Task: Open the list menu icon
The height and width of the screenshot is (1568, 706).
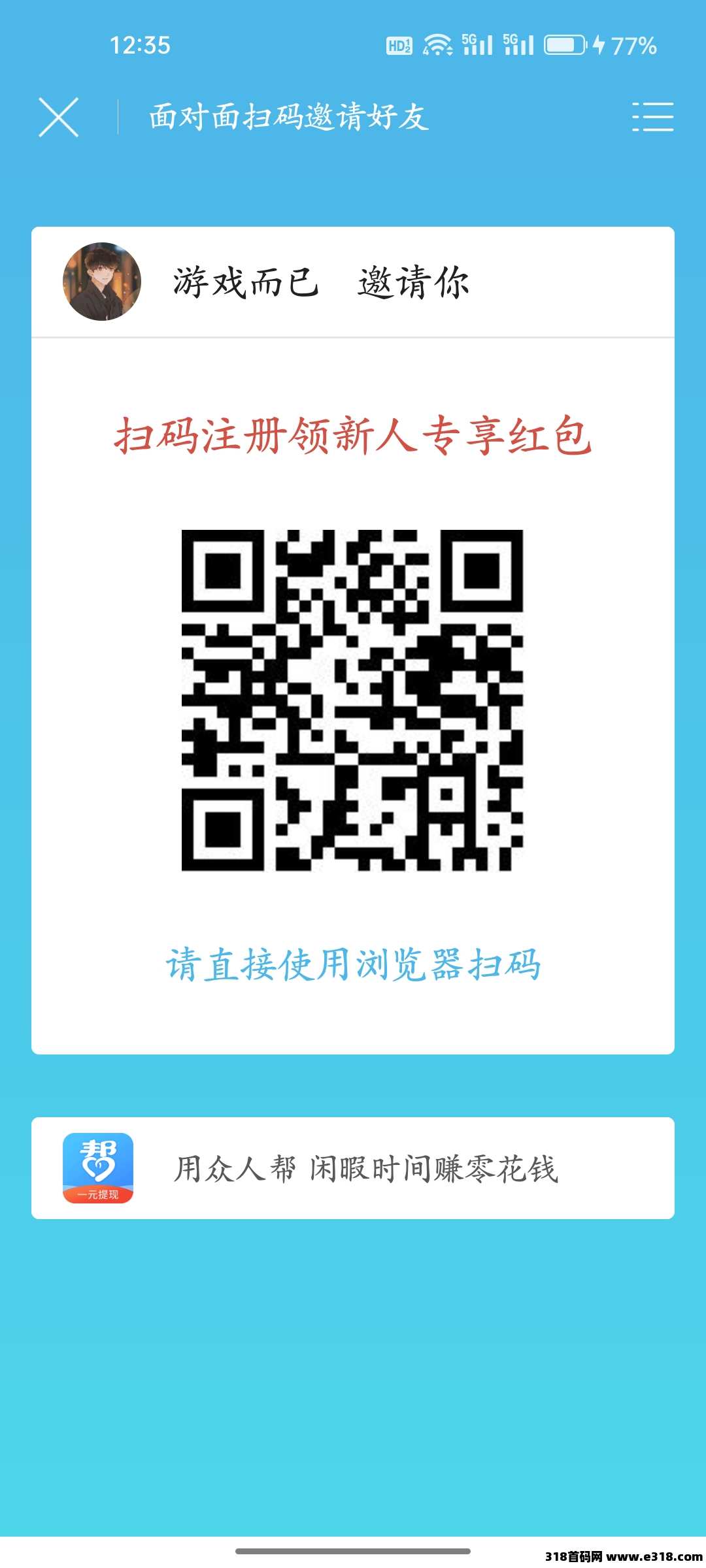Action: 652,117
